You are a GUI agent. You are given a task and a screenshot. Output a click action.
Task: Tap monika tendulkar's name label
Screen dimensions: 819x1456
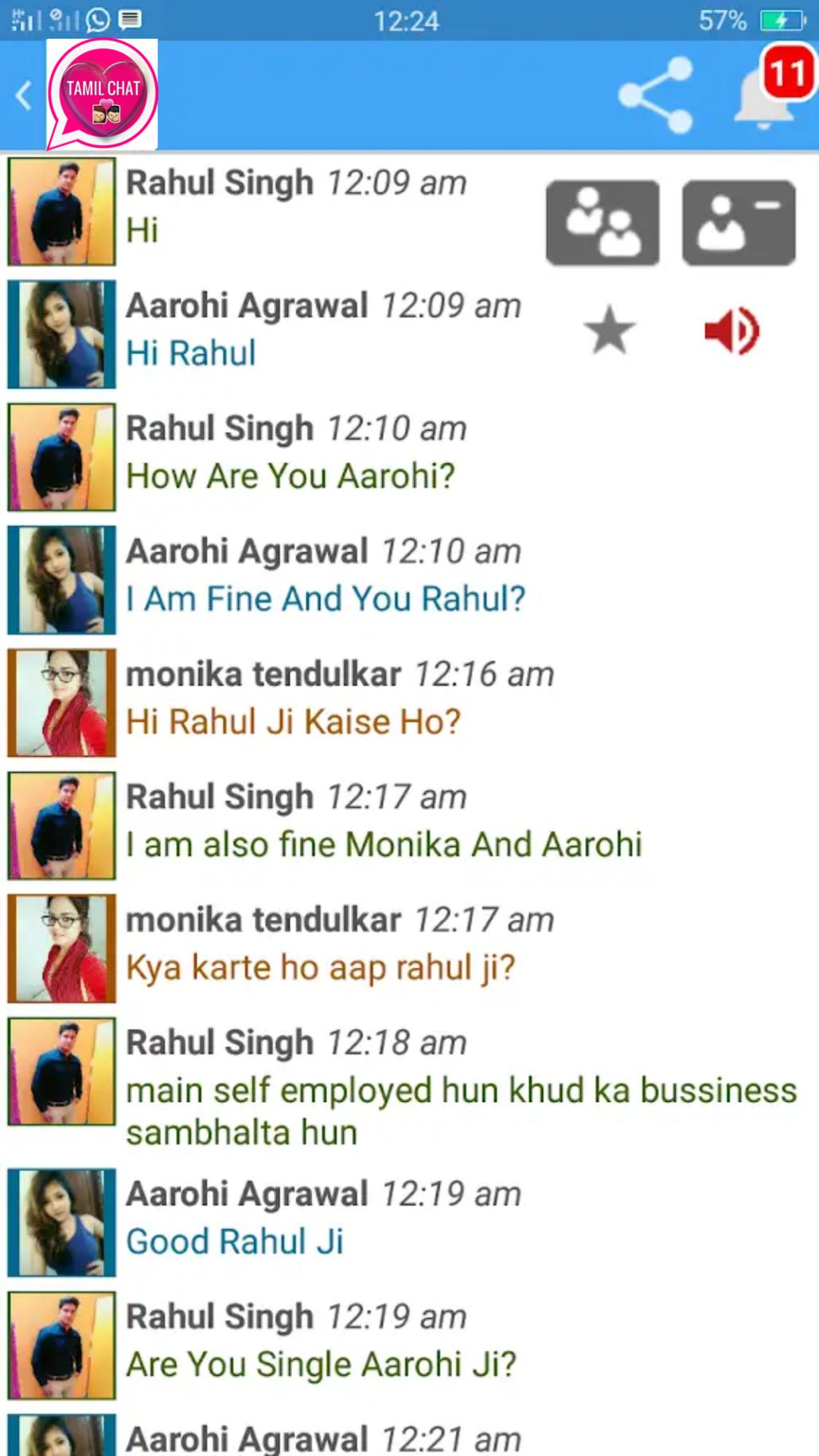[x=263, y=673]
